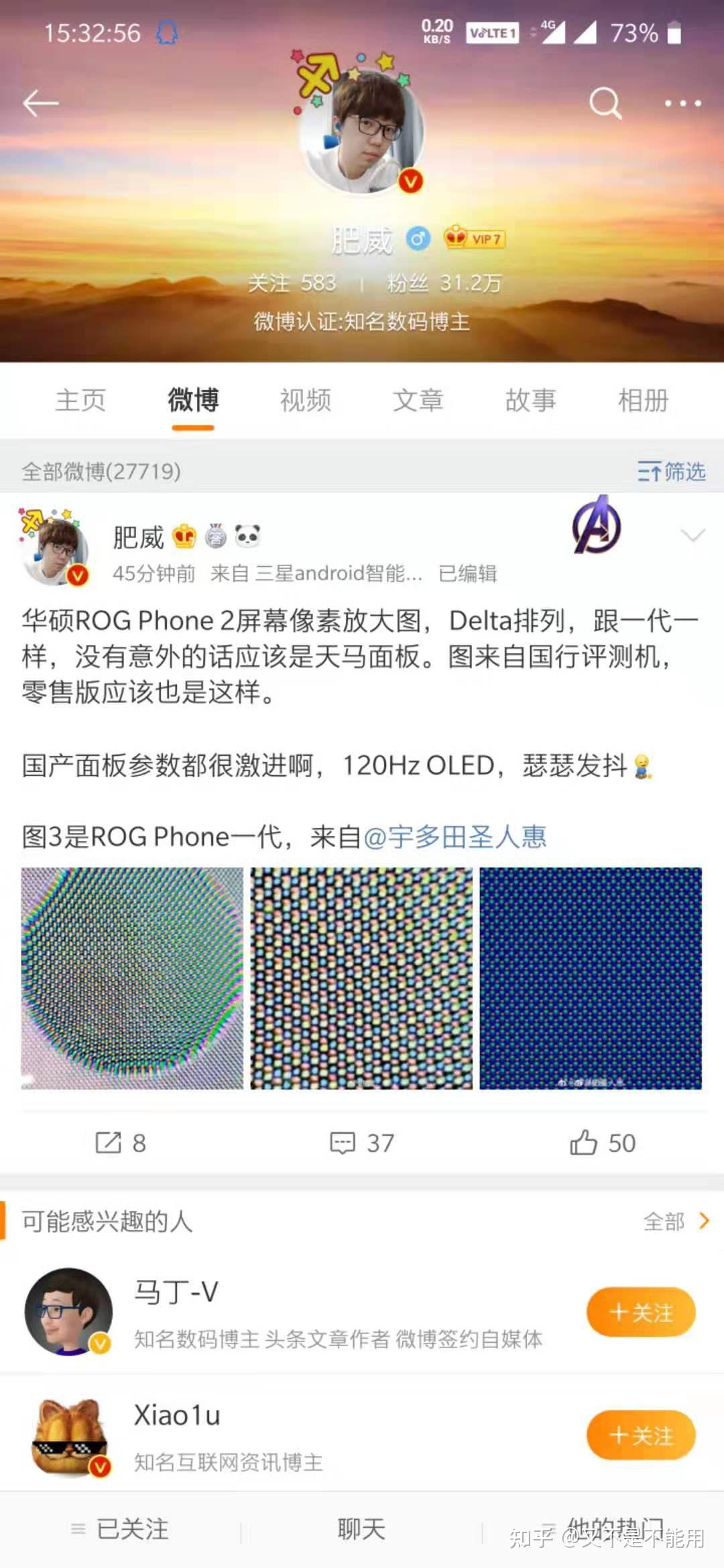
Task: Open the 筛选 filter dropdown
Action: point(670,472)
